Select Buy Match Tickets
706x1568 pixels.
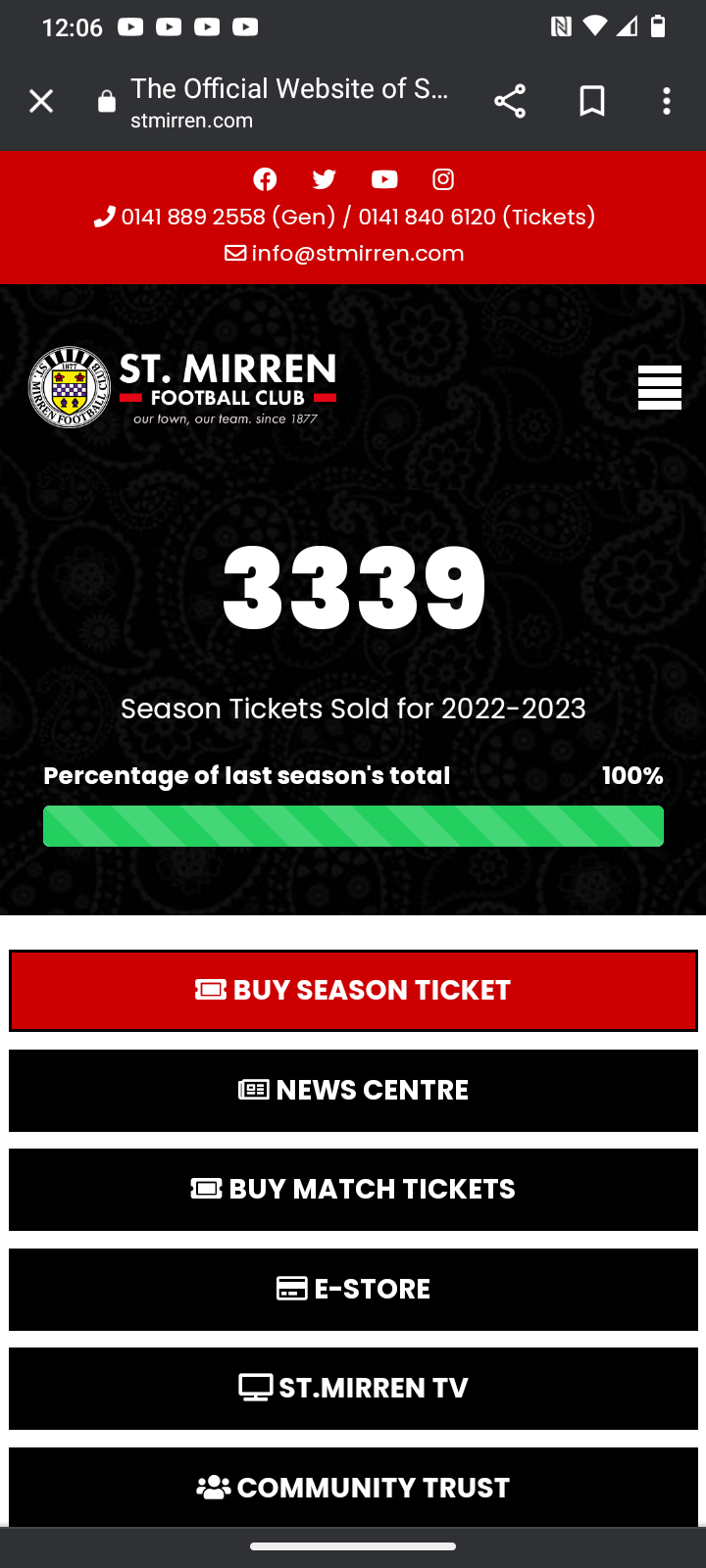[353, 1190]
